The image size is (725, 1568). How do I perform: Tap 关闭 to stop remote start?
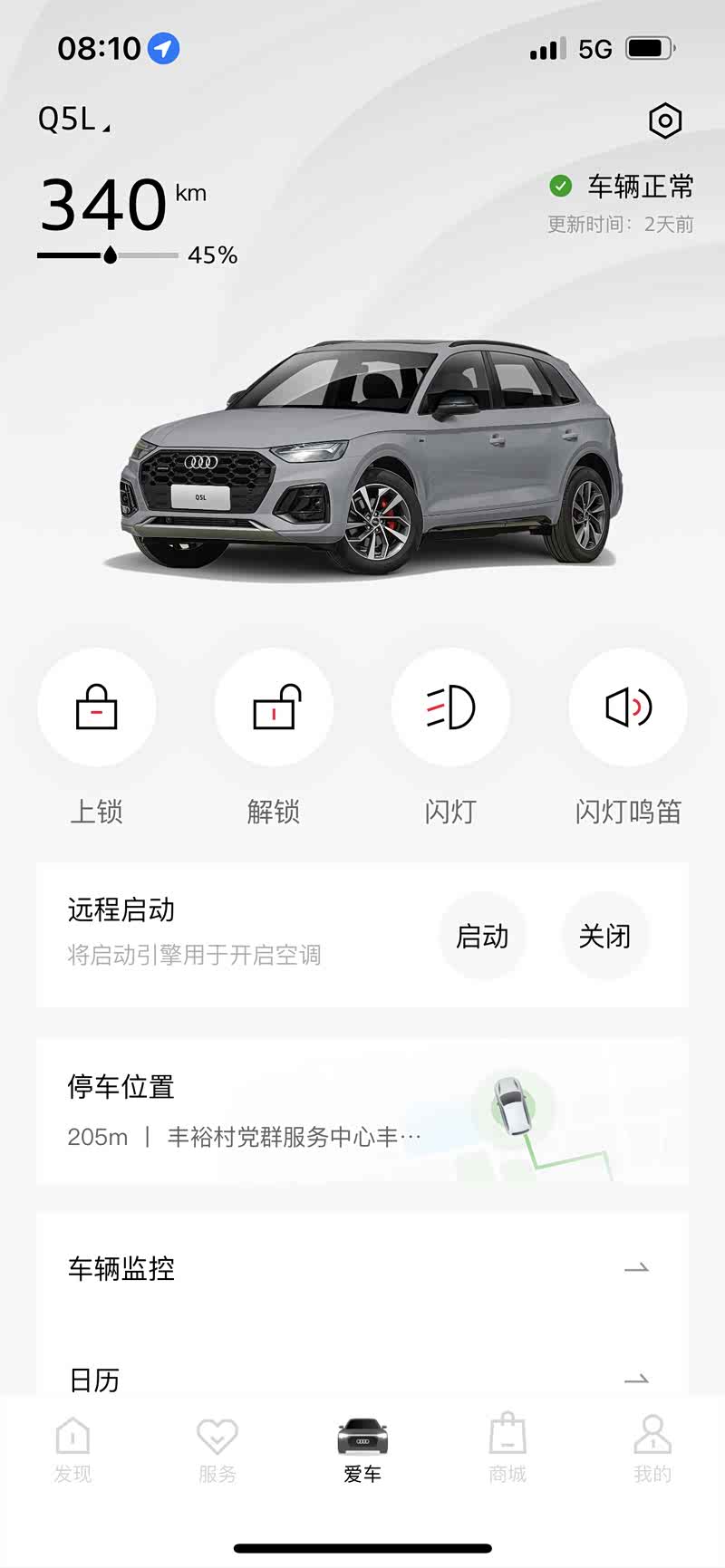coord(604,936)
